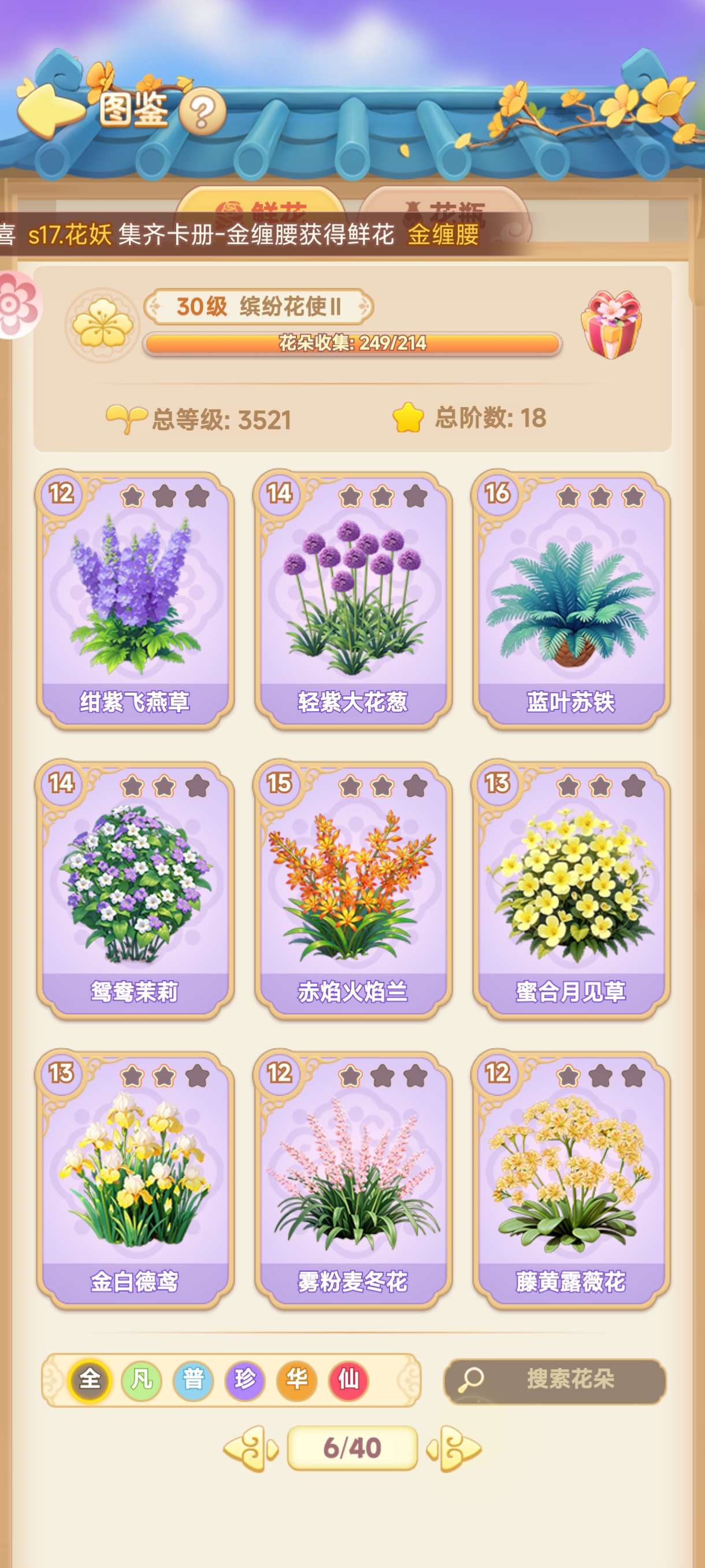The height and width of the screenshot is (1568, 705).
Task: Tap the 搜索花朵 search box
Action: 555,1380
